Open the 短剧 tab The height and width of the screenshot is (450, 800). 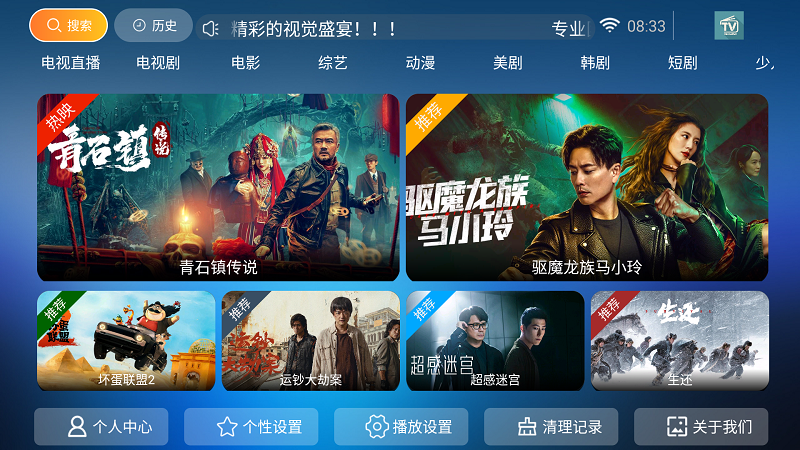click(683, 63)
